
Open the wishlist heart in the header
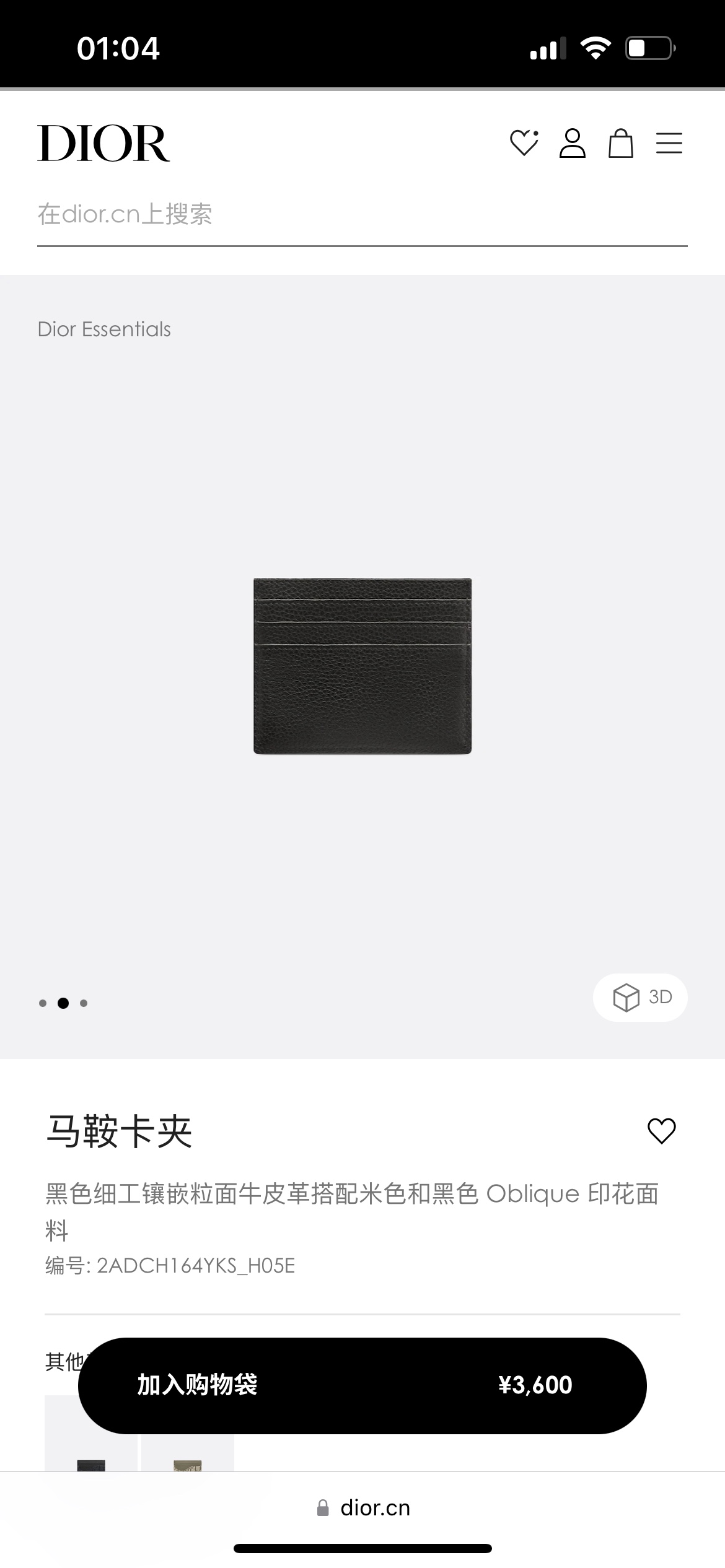point(524,143)
